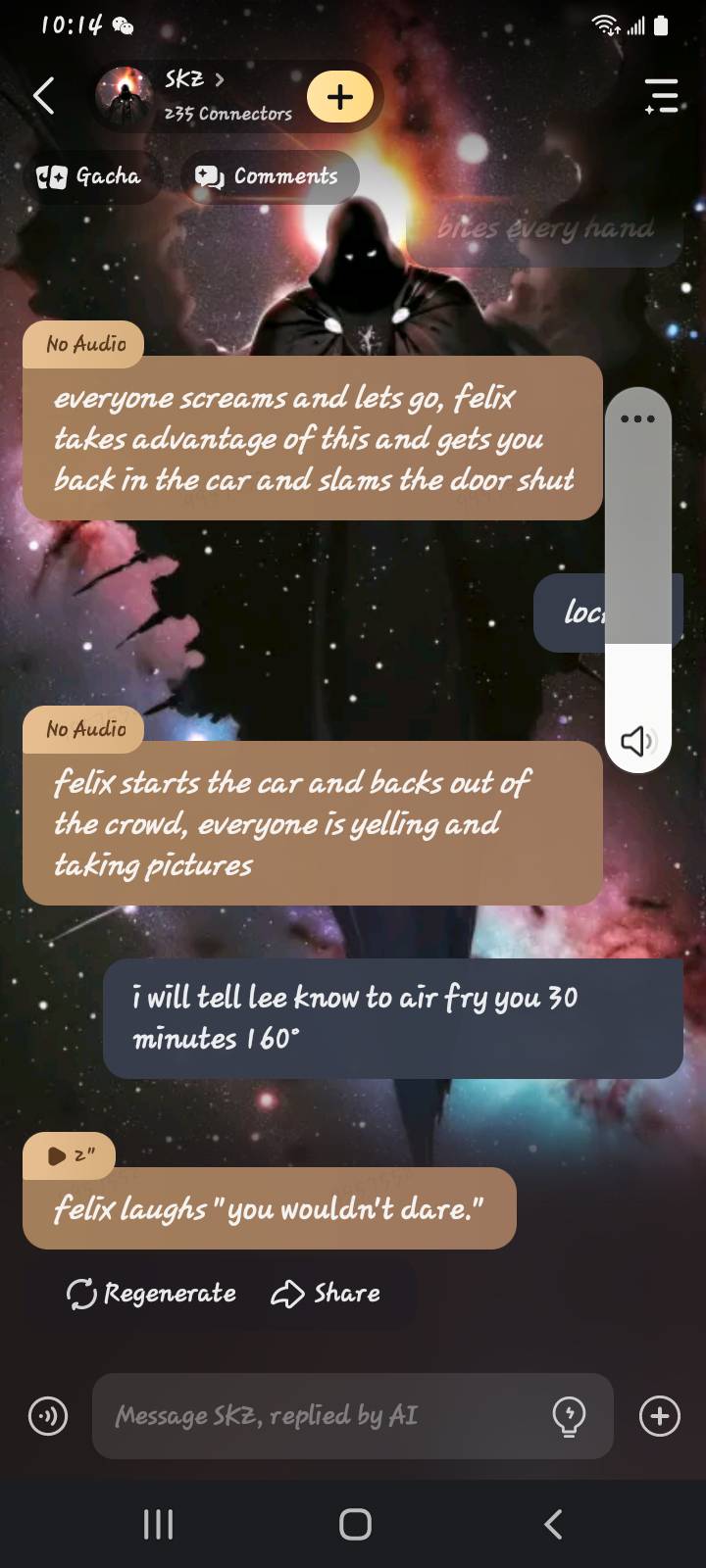The height and width of the screenshot is (1568, 706).
Task: Tap the system home button
Action: 354,1524
